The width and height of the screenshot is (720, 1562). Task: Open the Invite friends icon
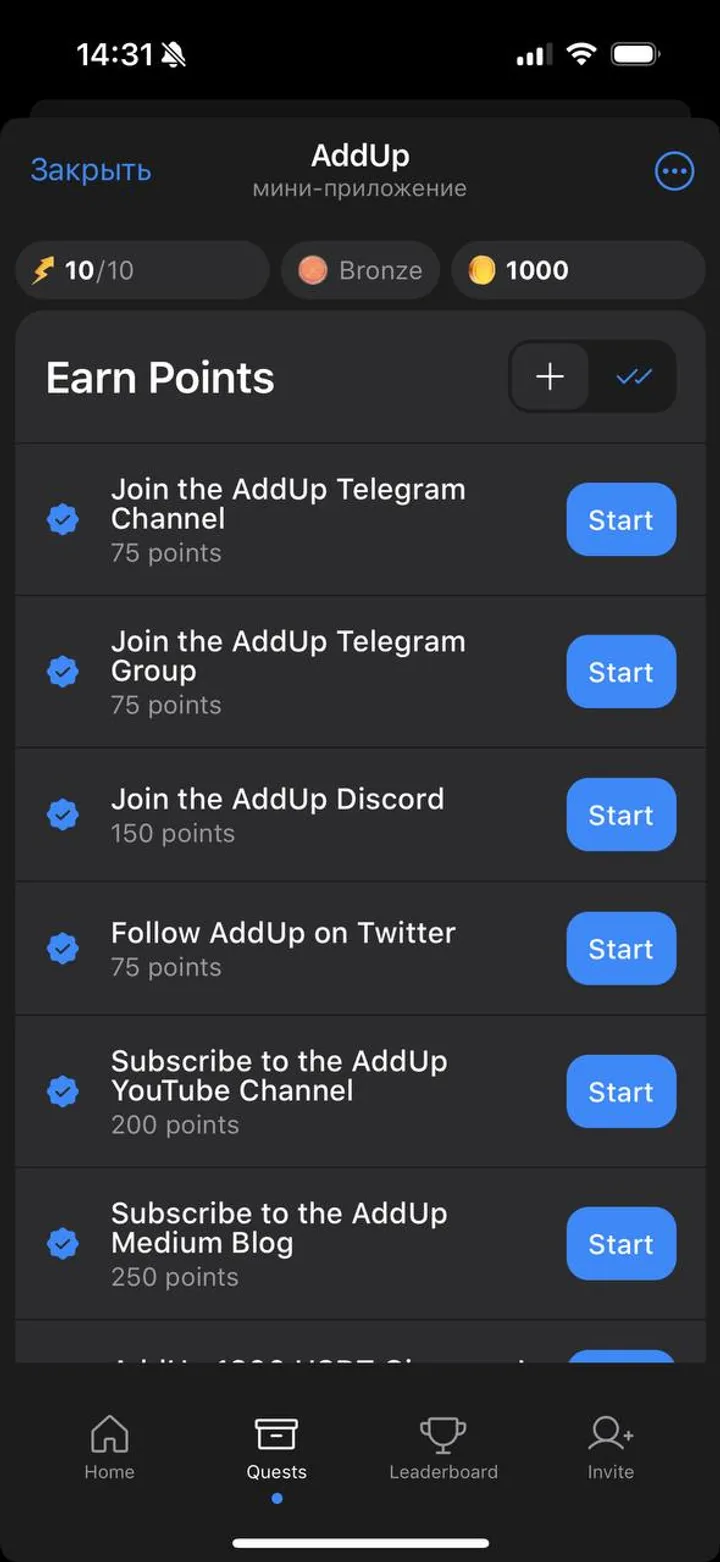click(x=610, y=1433)
